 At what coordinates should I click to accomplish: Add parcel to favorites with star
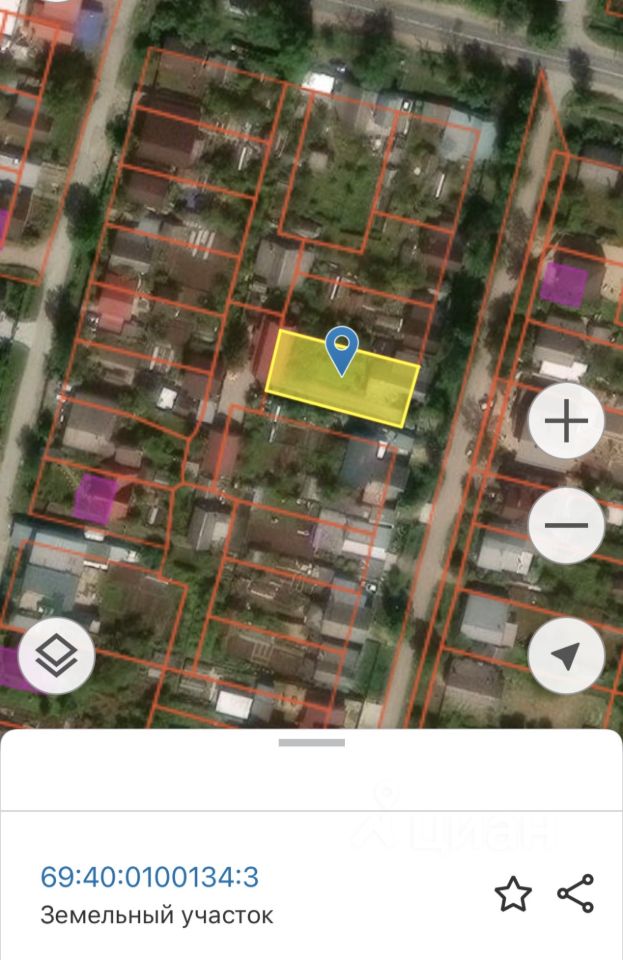513,894
